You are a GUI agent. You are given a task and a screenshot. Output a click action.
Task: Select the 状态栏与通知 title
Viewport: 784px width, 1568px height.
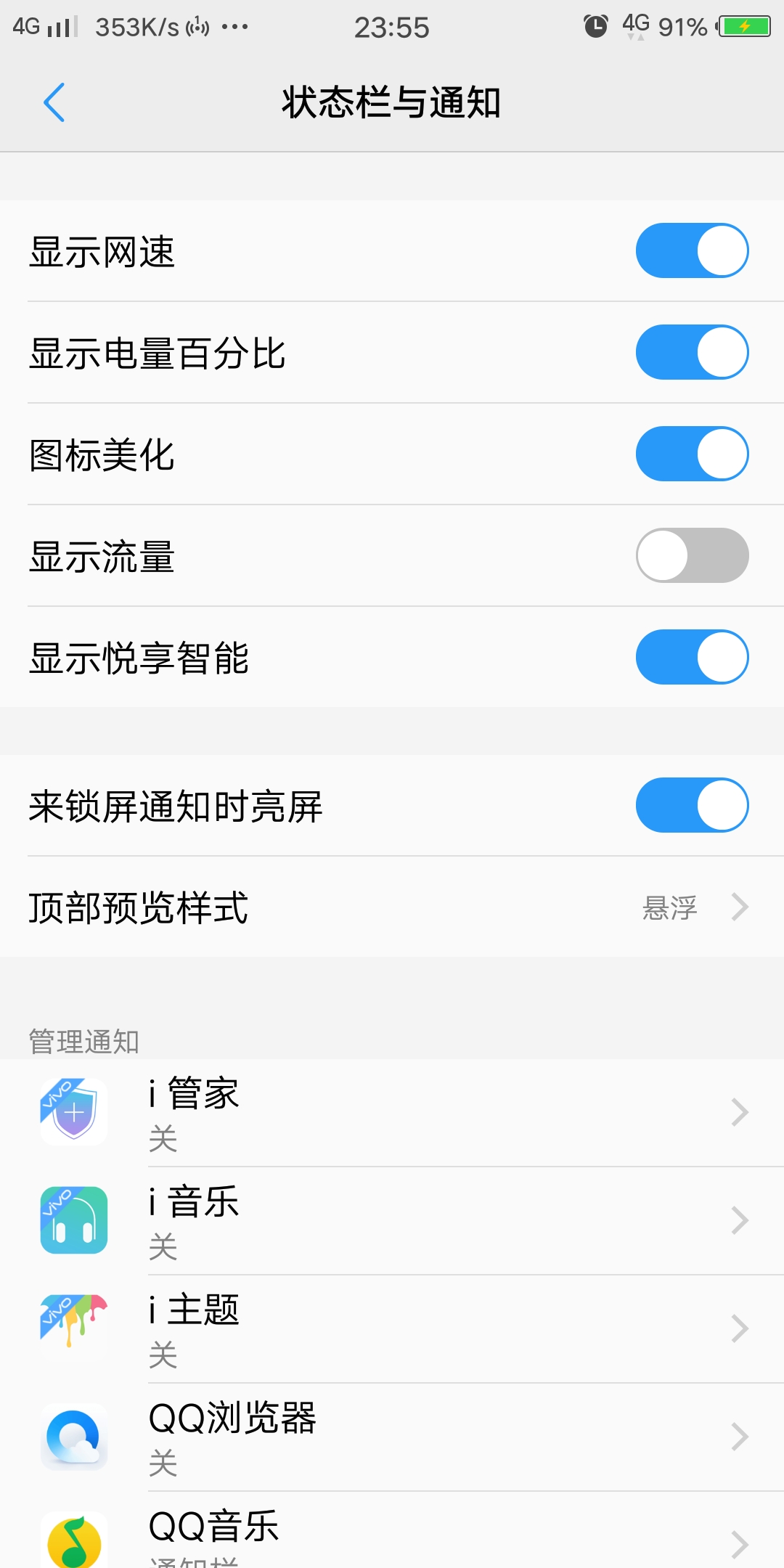392,102
